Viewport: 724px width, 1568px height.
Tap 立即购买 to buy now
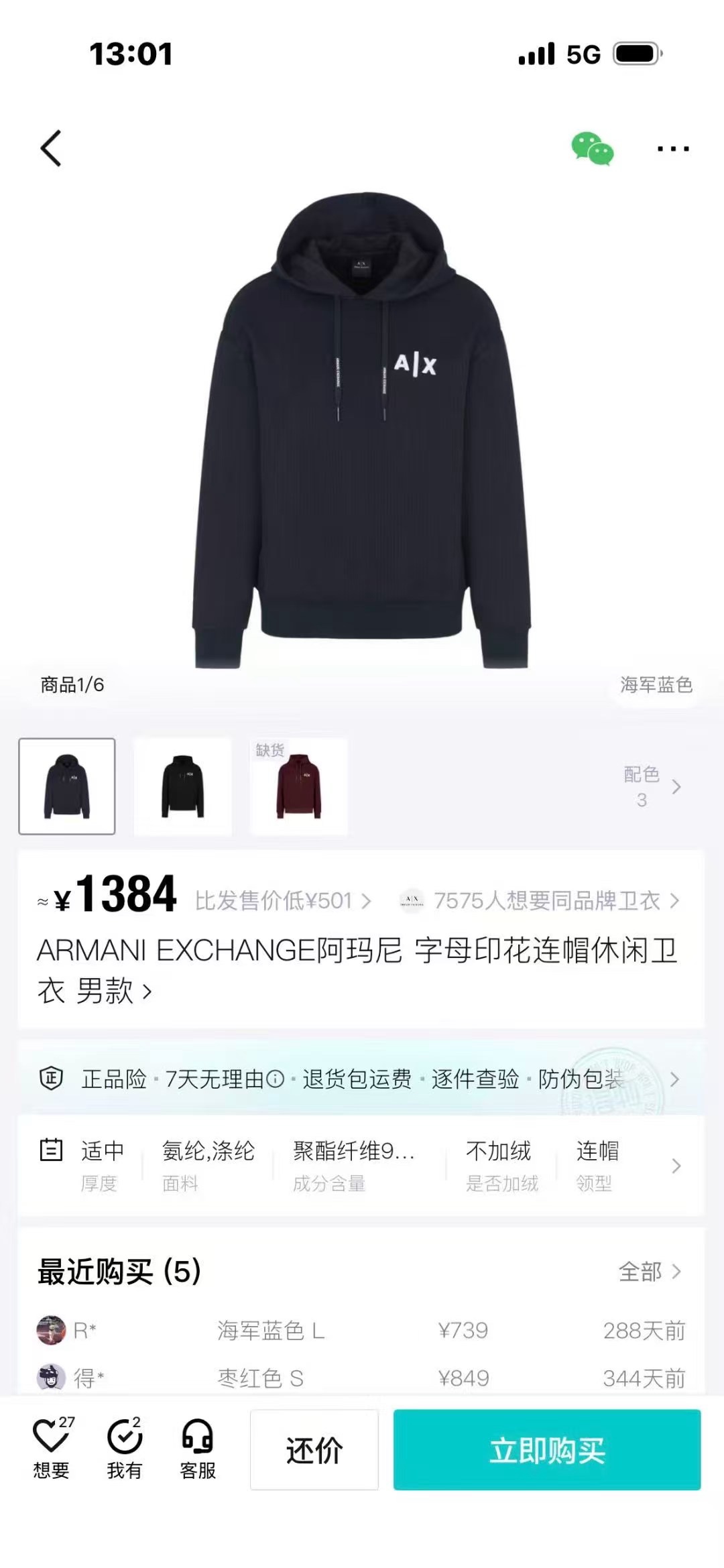click(x=546, y=1450)
